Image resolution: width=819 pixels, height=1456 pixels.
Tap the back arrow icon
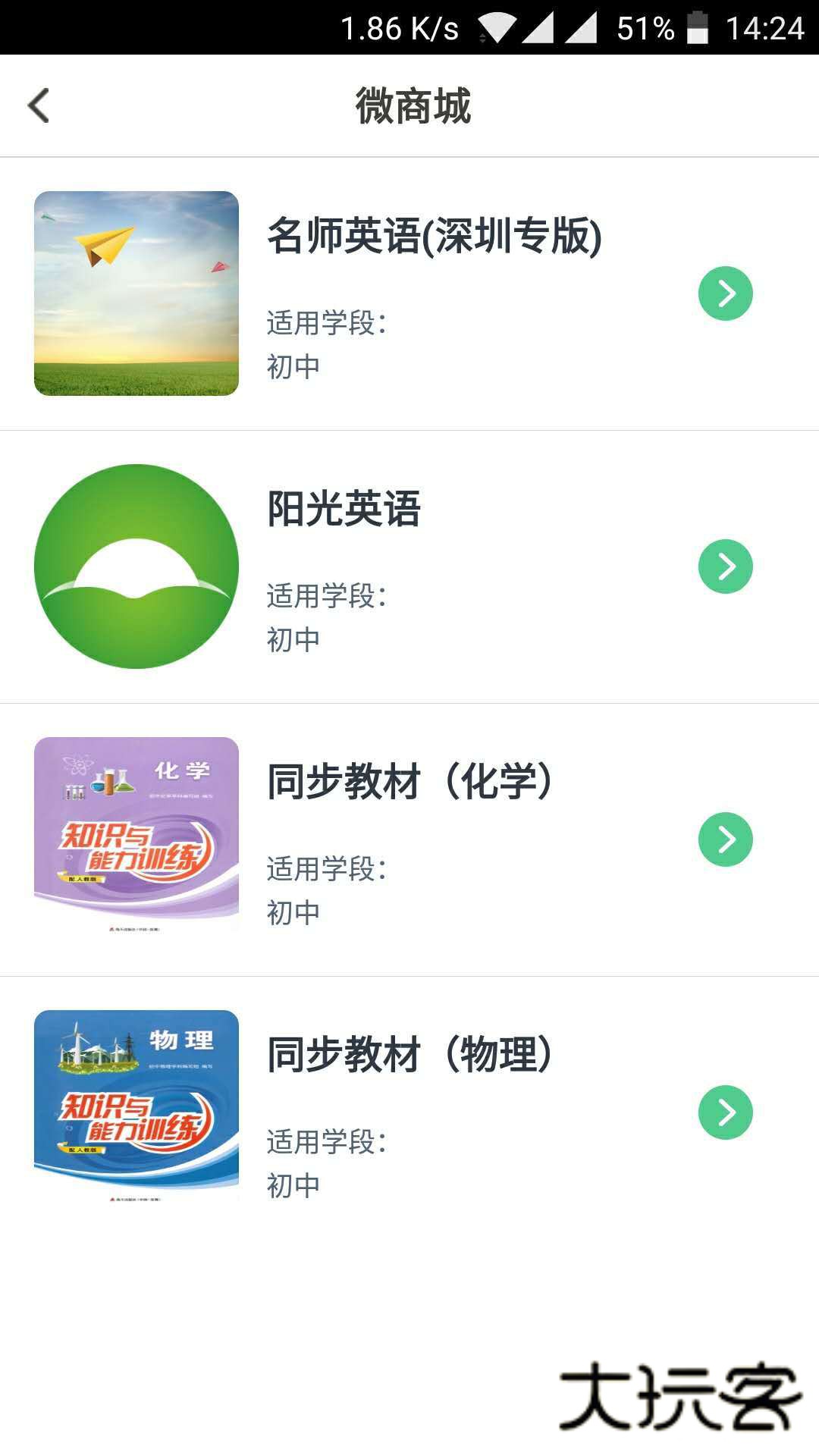[39, 106]
